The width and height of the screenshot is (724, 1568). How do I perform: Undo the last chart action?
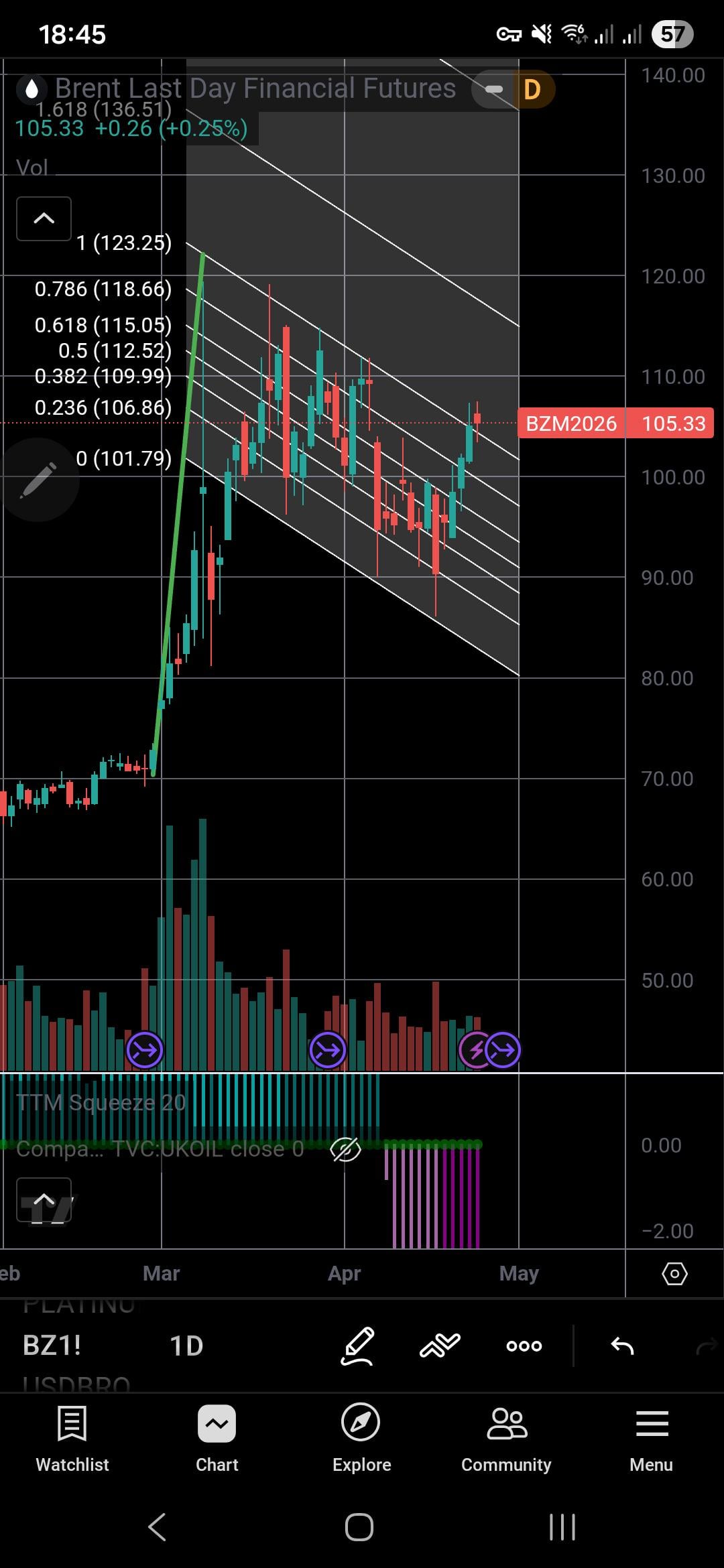click(x=622, y=1346)
